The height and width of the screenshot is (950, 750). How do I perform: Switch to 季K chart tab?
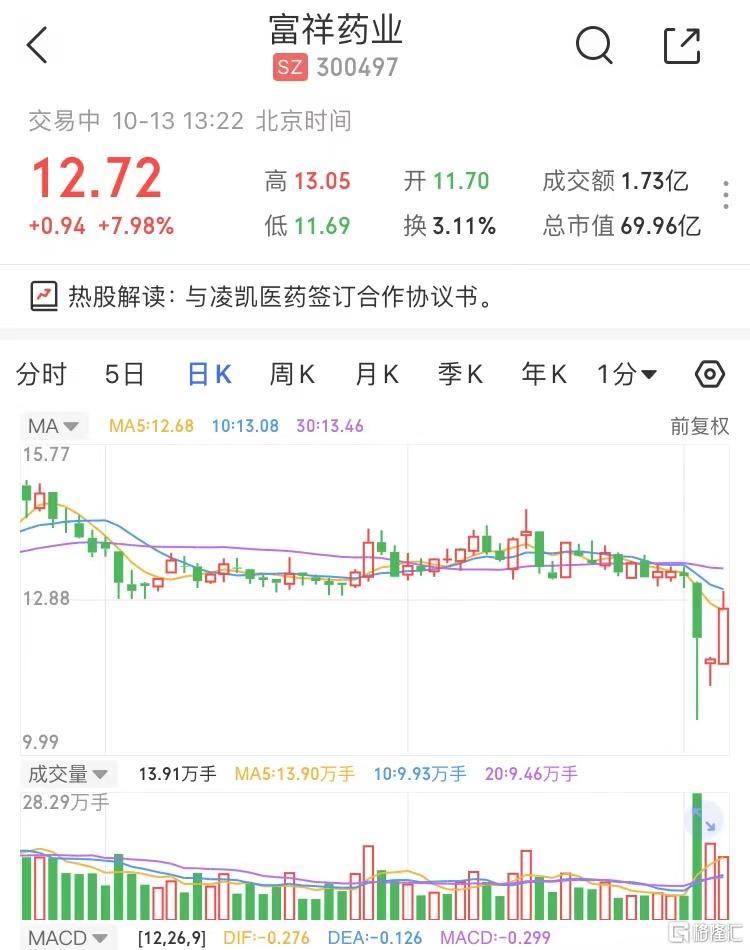460,375
